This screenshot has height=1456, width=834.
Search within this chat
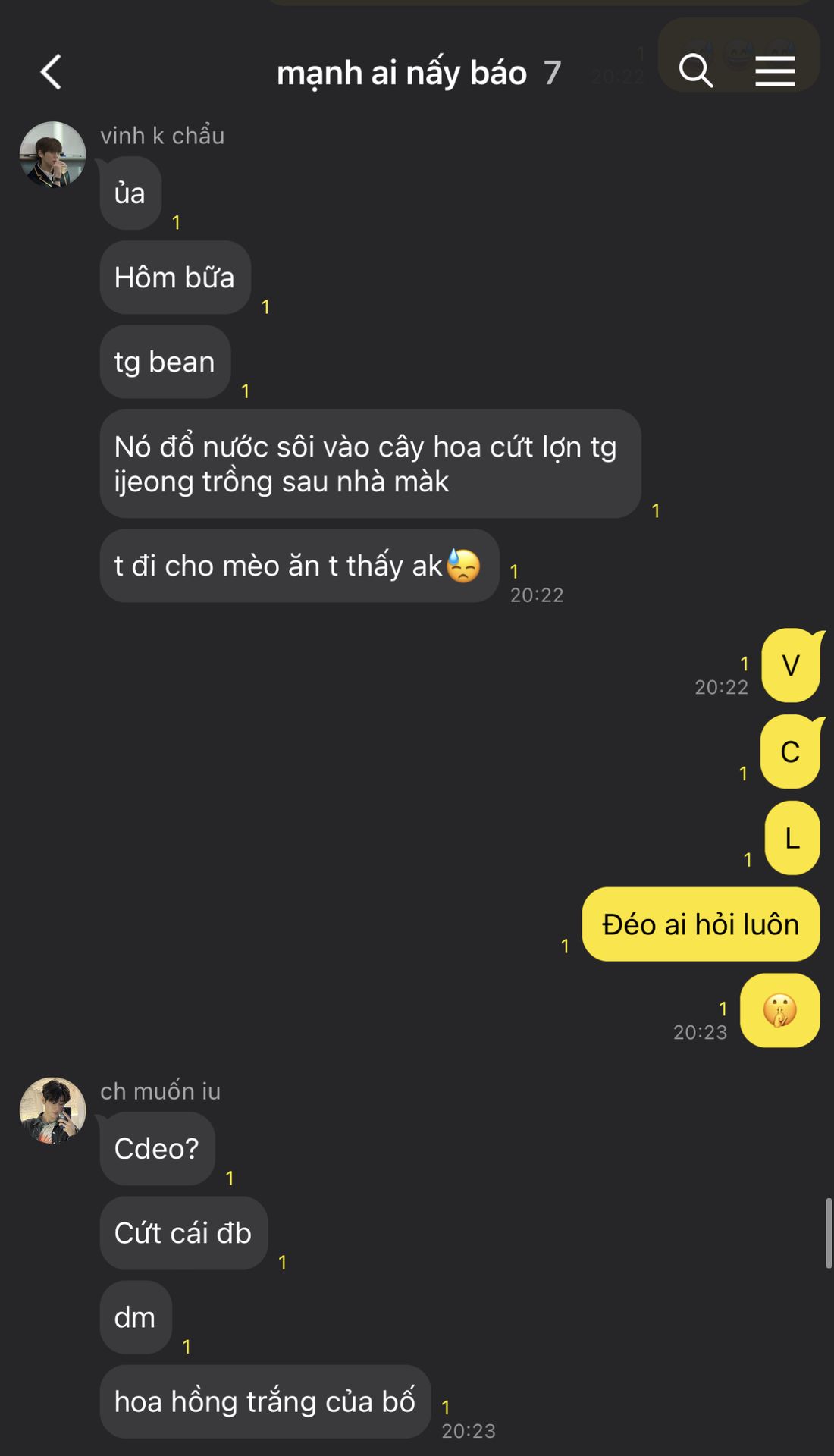pos(695,71)
